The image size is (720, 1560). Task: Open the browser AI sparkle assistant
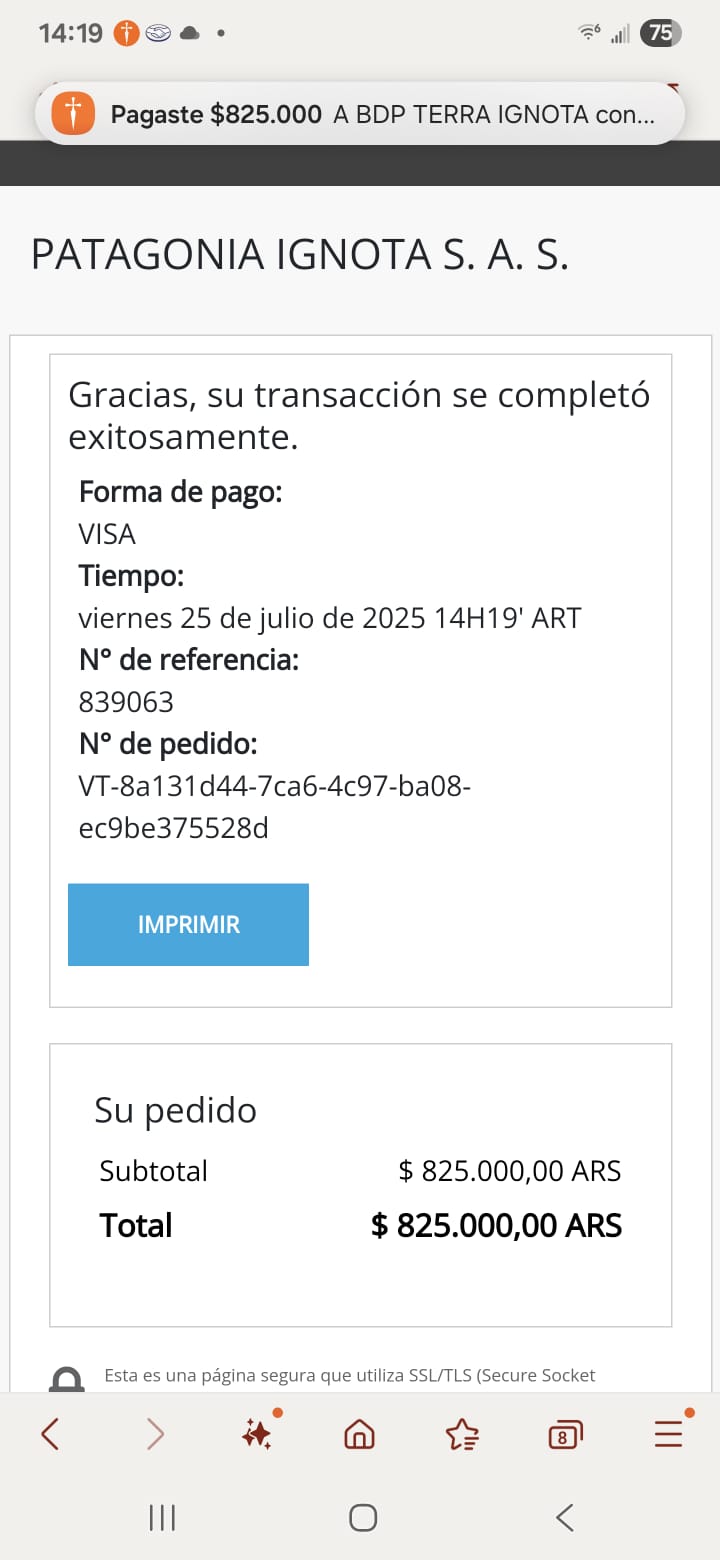click(x=257, y=1435)
